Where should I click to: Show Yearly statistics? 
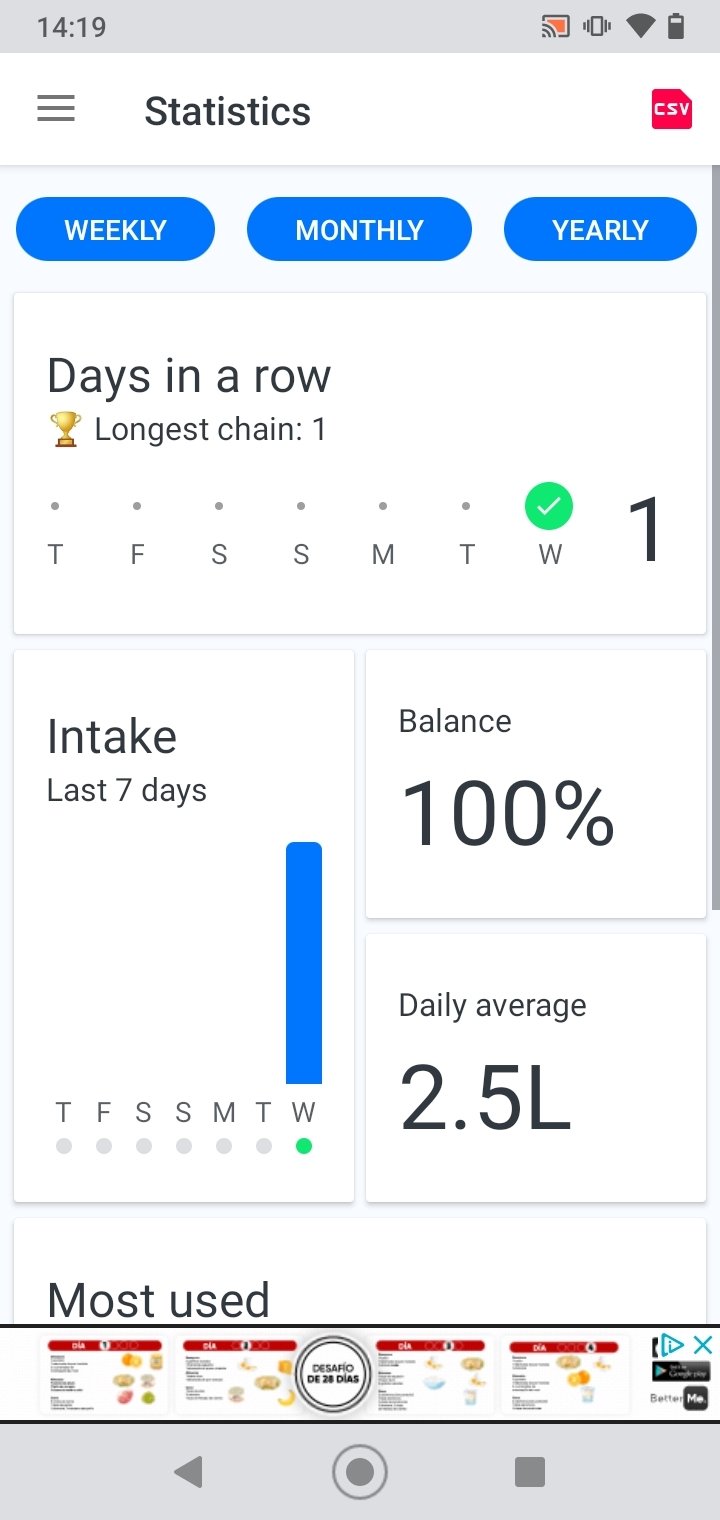[600, 230]
